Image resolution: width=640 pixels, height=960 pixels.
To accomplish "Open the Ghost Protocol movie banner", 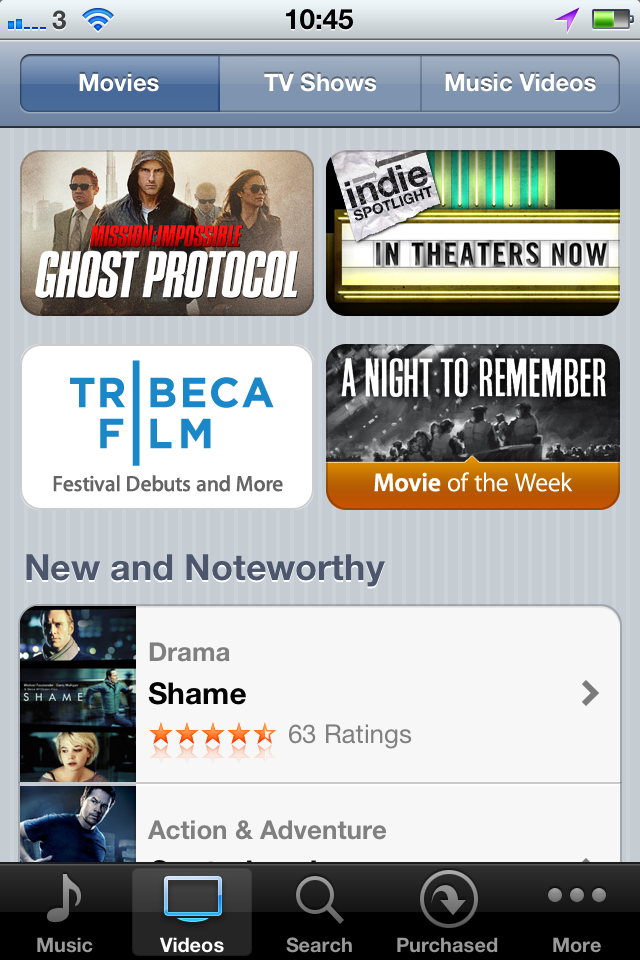I will point(167,233).
